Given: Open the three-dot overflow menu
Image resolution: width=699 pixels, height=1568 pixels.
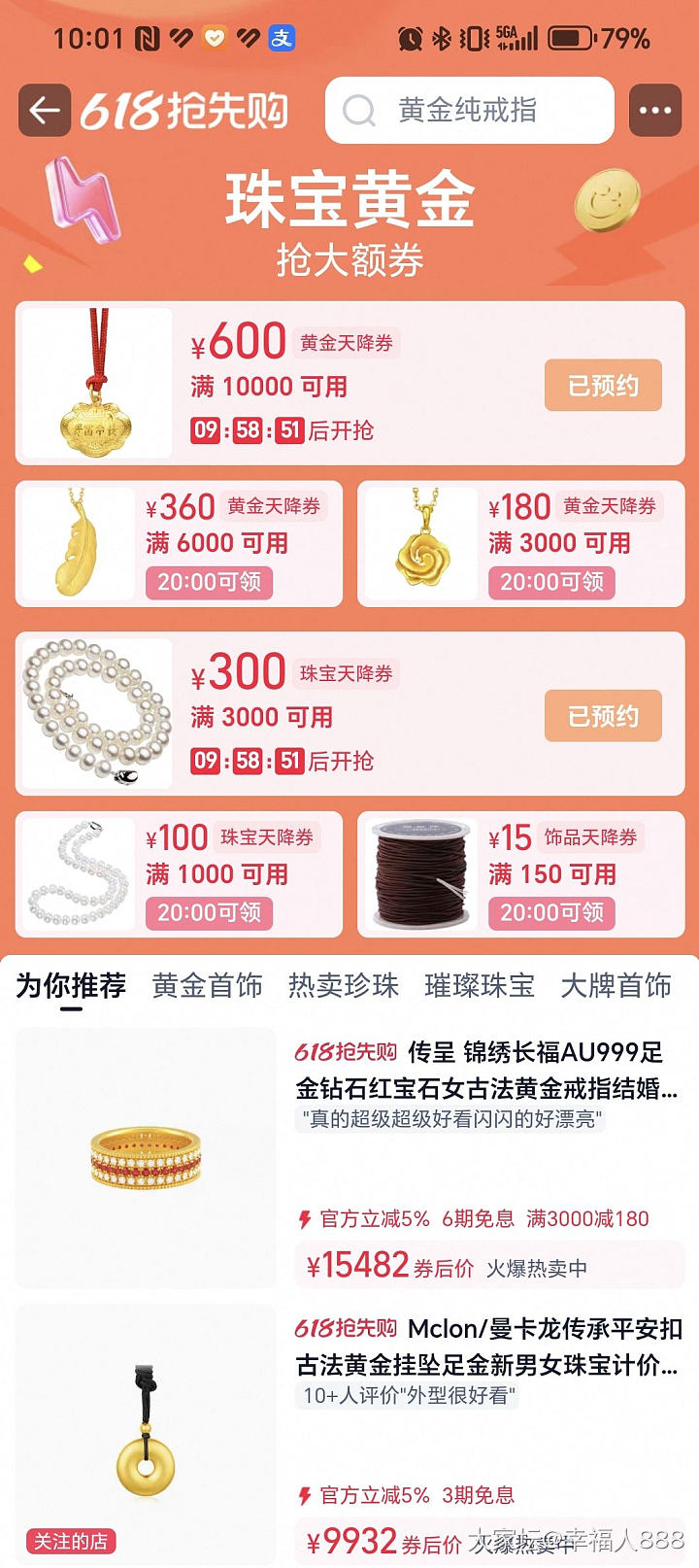Looking at the screenshot, I should pyautogui.click(x=654, y=111).
